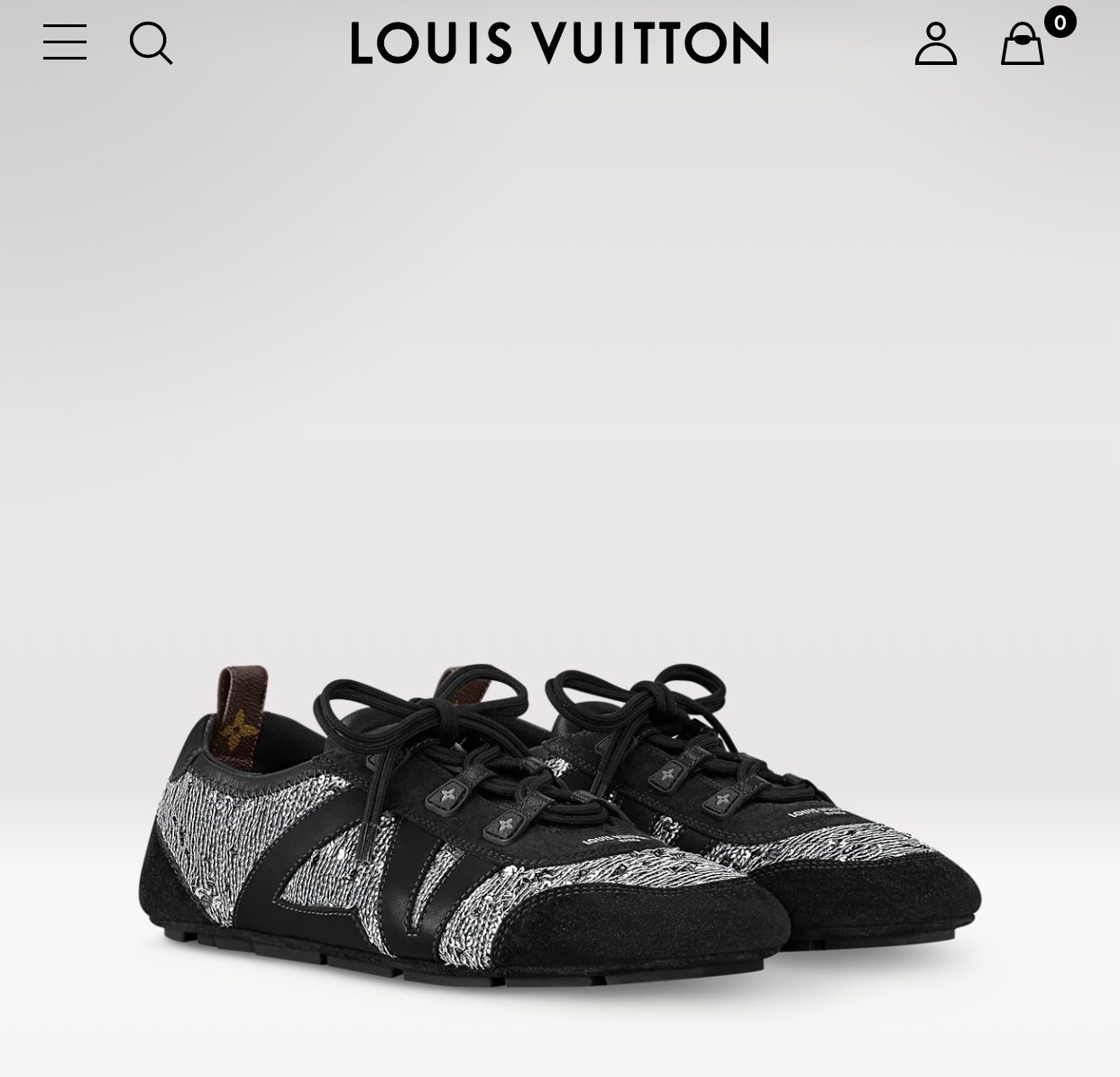The height and width of the screenshot is (1077, 1120).
Task: Open the black sneaker product image
Action: coord(559,824)
